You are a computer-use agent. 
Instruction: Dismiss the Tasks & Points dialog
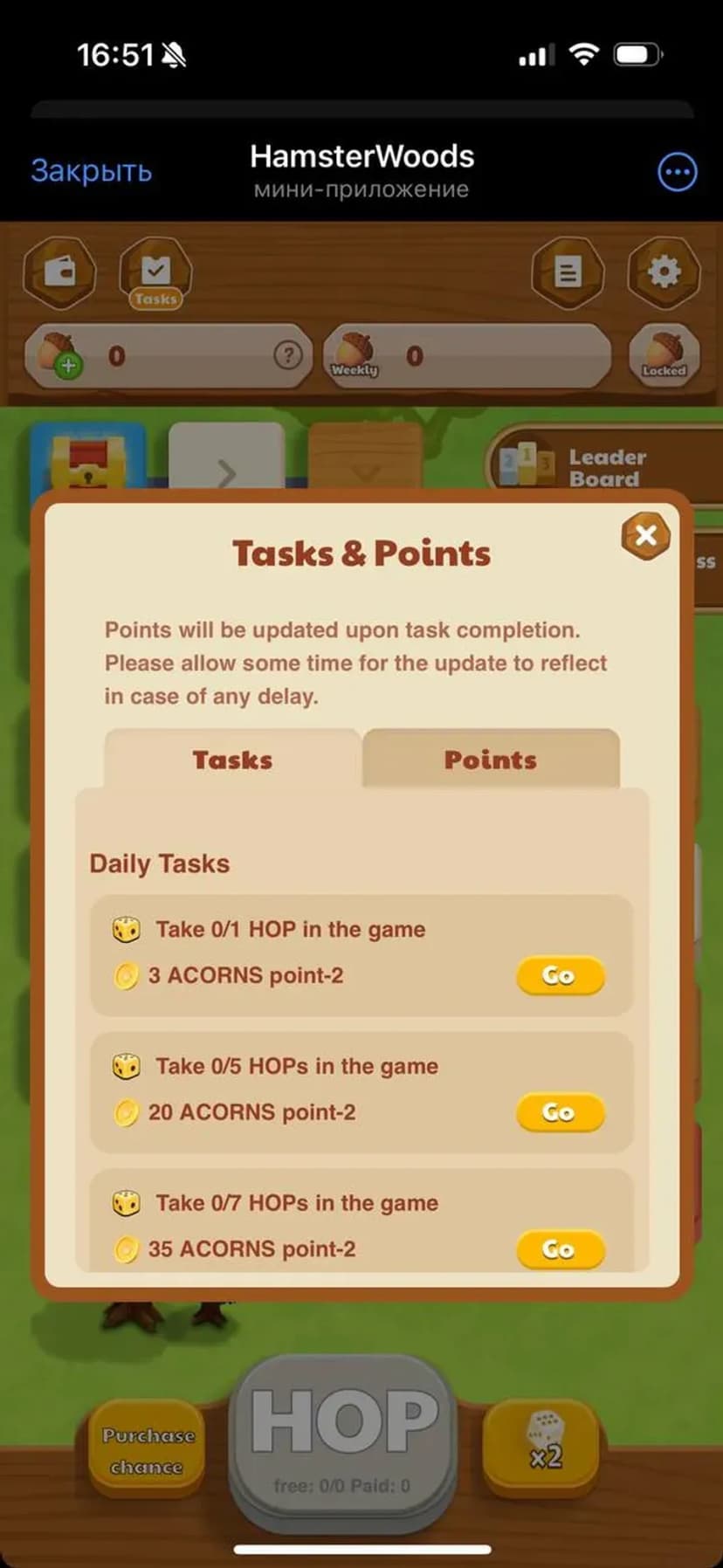tap(645, 535)
